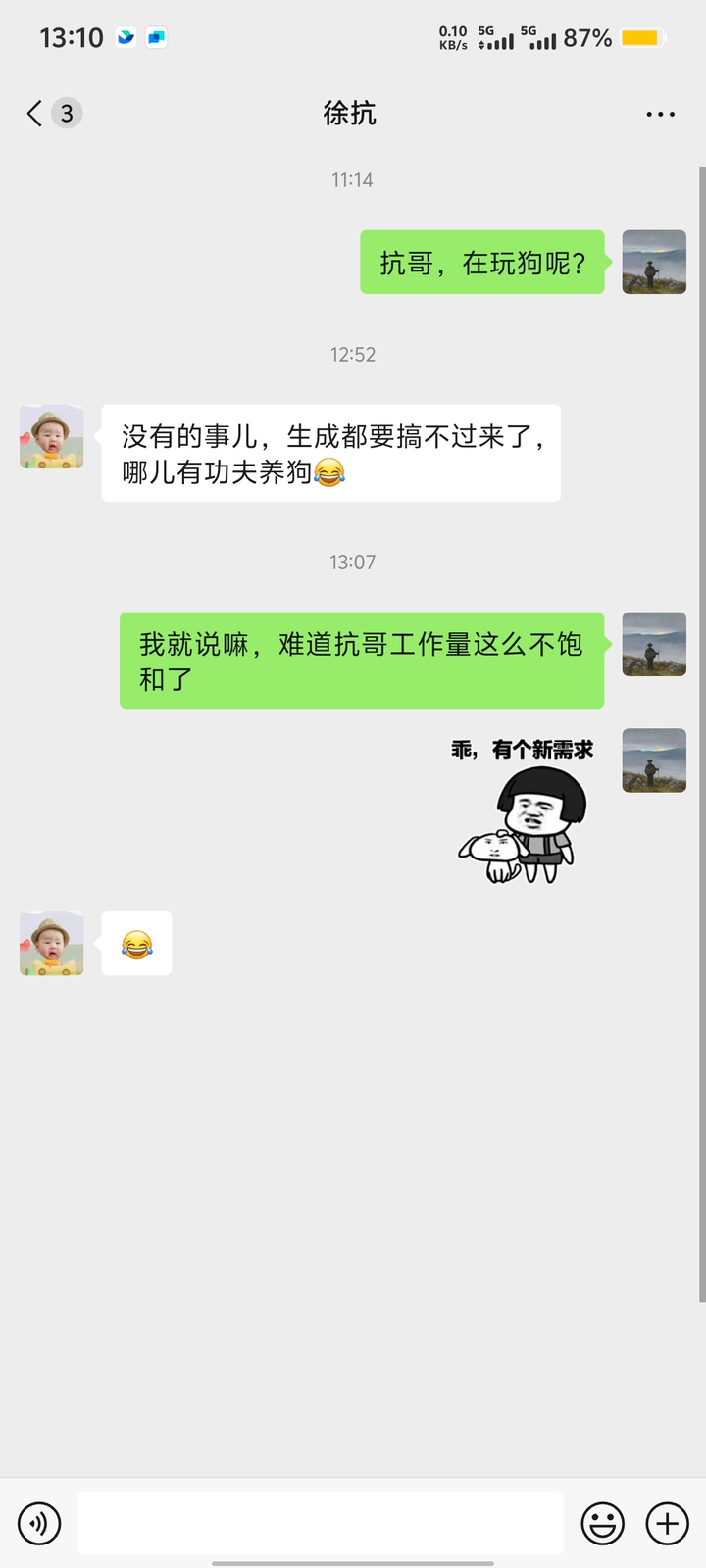Open the plus attachment menu
Image resolution: width=706 pixels, height=1568 pixels.
coord(667,1523)
